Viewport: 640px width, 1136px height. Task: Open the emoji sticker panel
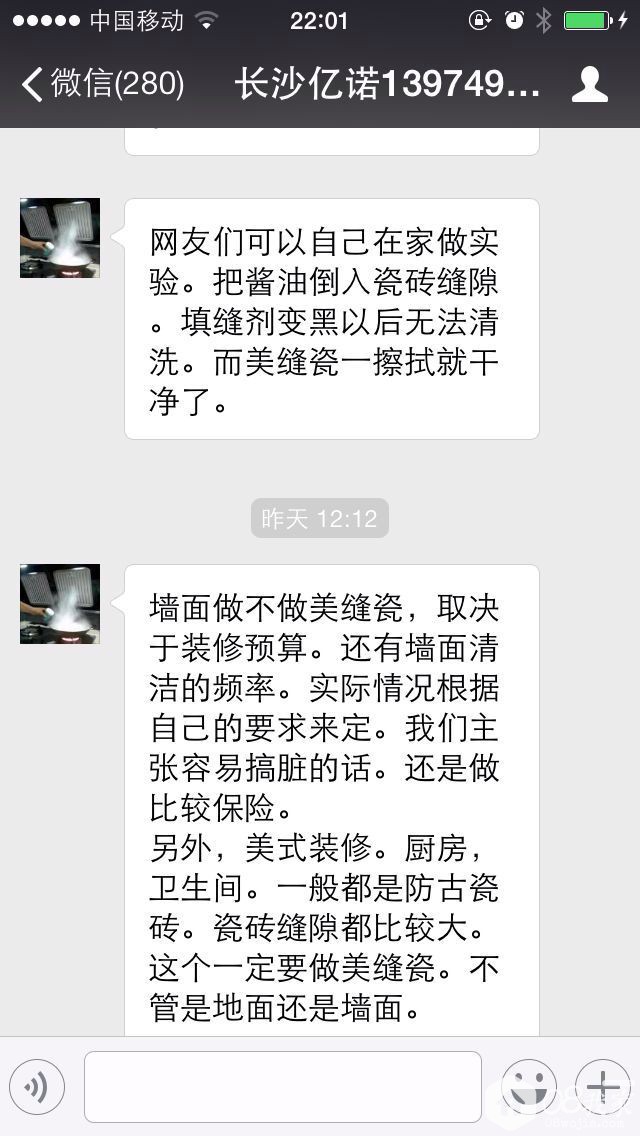coord(528,1087)
